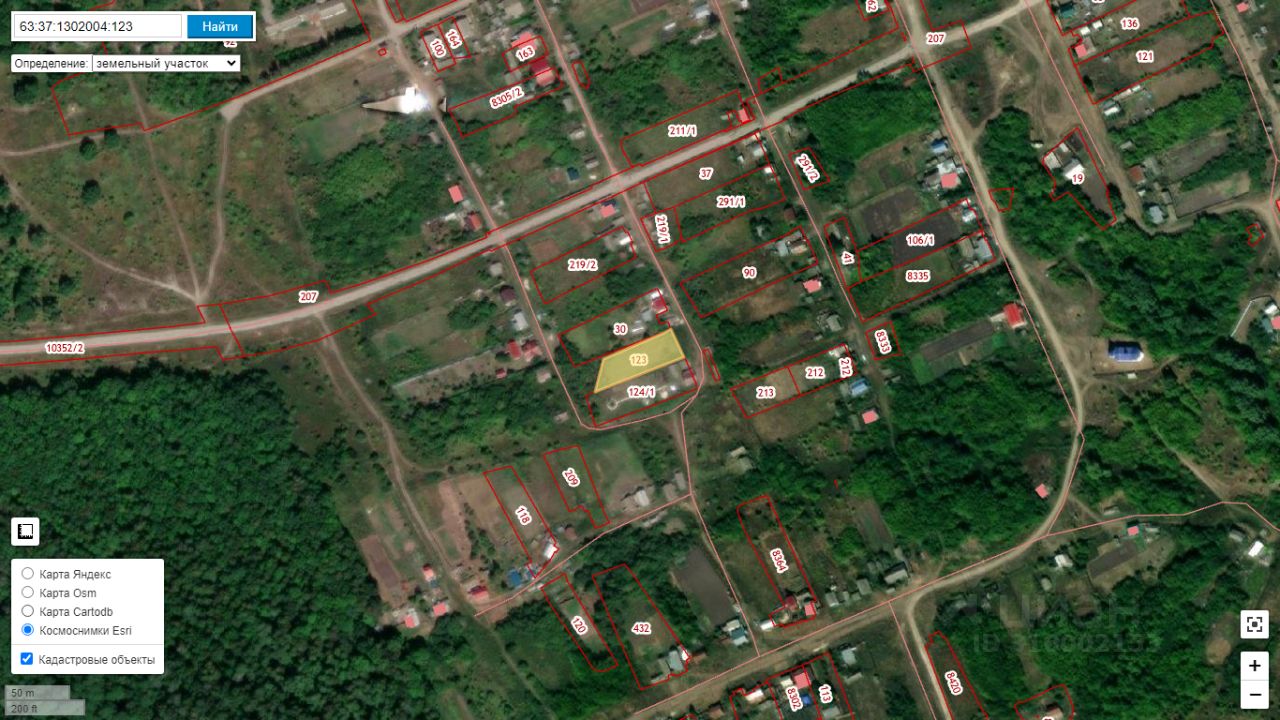The width and height of the screenshot is (1280, 720).
Task: Select the Карта Osm basemap
Action: [28, 593]
